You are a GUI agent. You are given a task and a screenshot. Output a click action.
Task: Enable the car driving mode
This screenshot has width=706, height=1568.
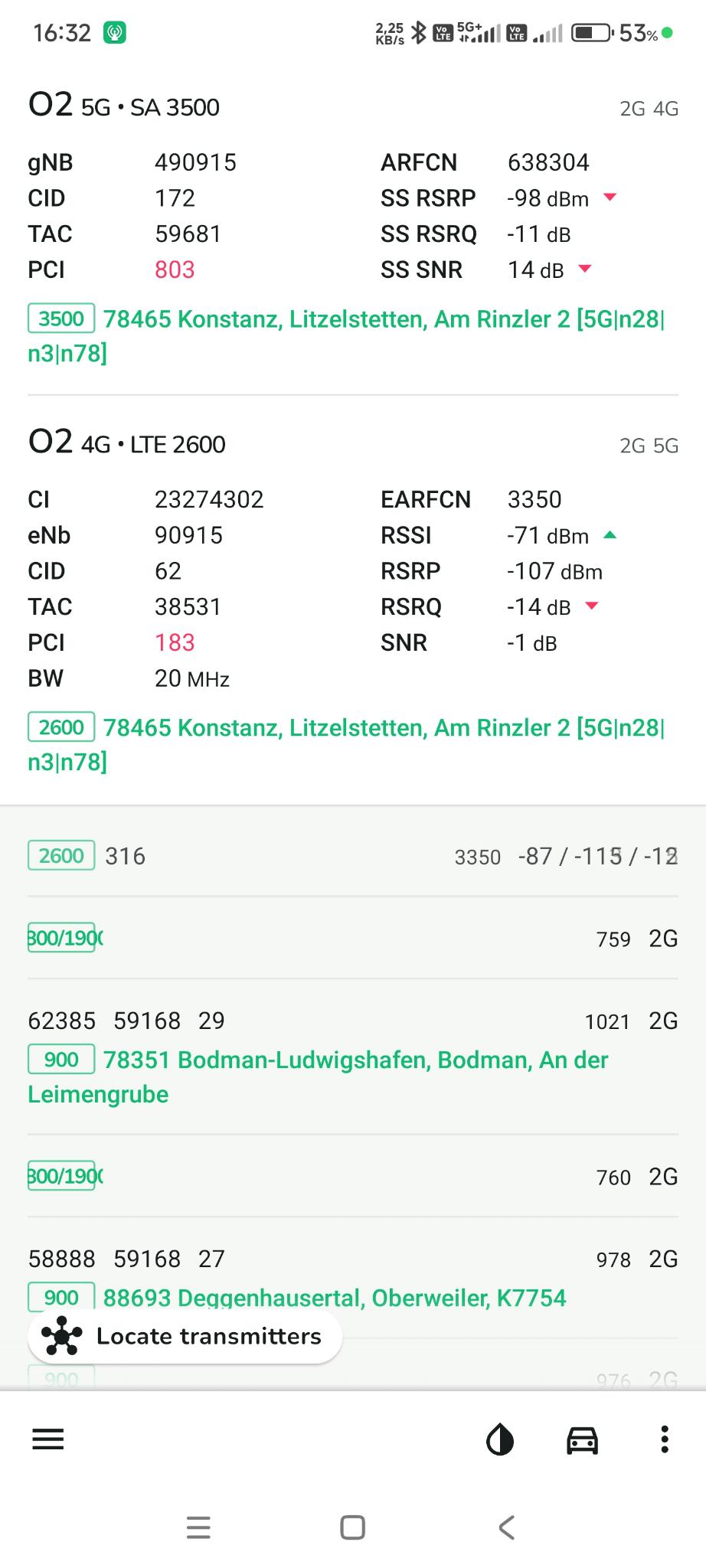coord(582,1440)
